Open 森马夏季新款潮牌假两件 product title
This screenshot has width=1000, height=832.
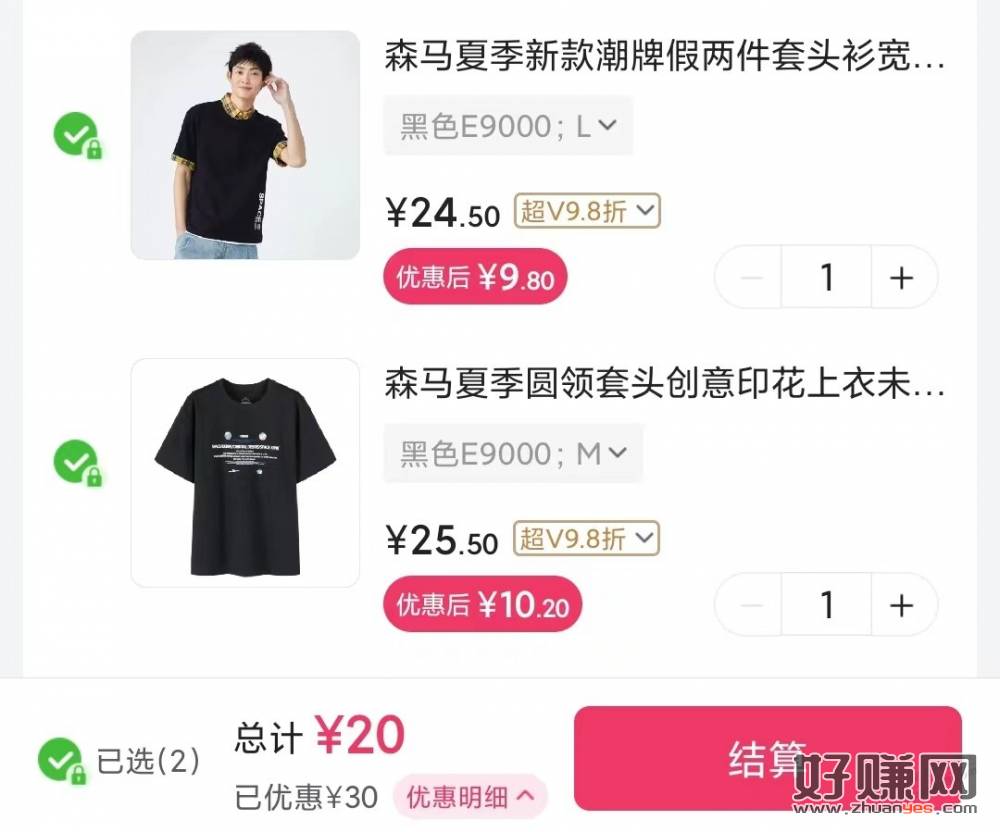point(664,57)
